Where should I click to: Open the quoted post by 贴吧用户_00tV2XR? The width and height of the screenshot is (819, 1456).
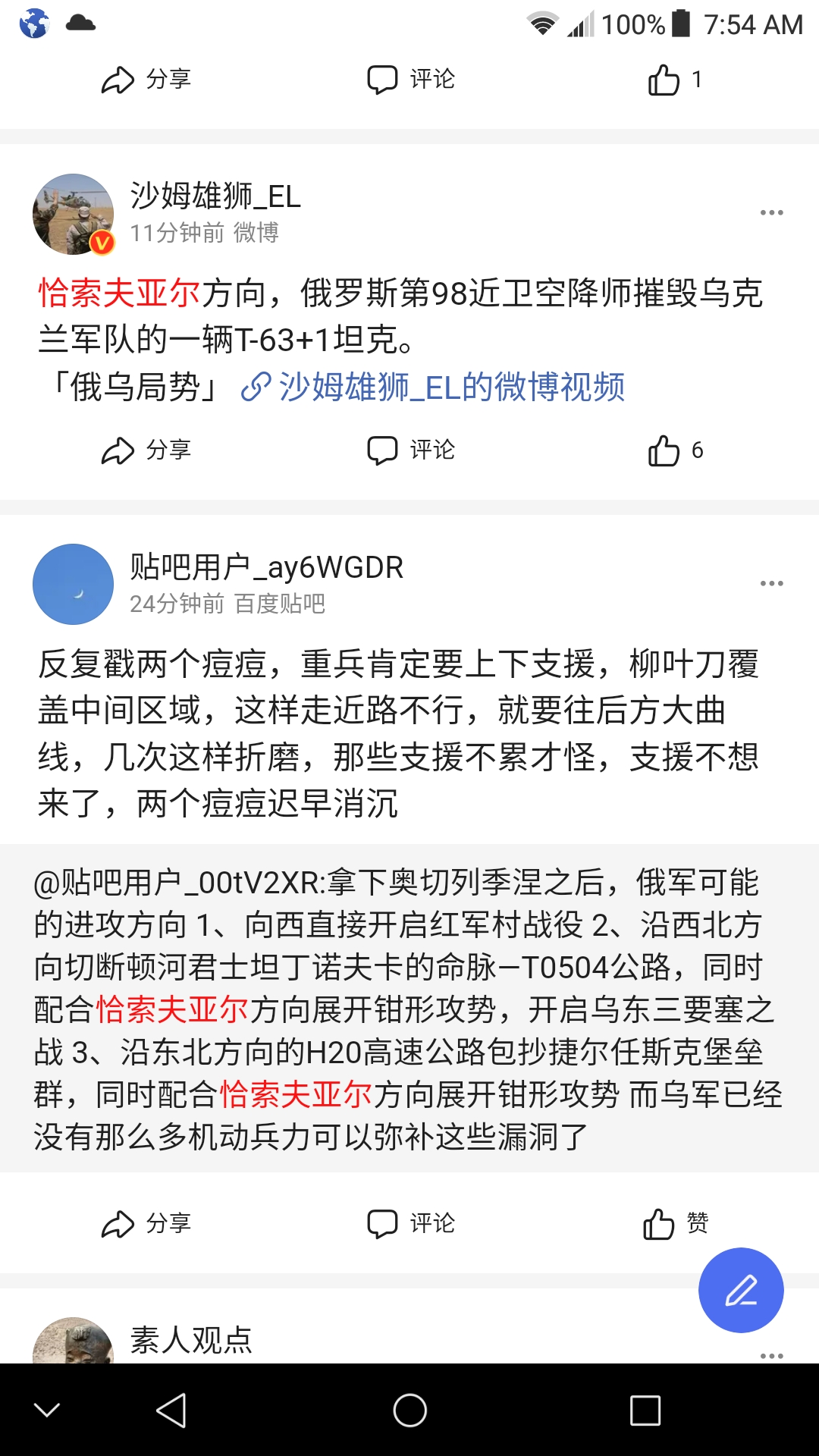(x=408, y=1009)
